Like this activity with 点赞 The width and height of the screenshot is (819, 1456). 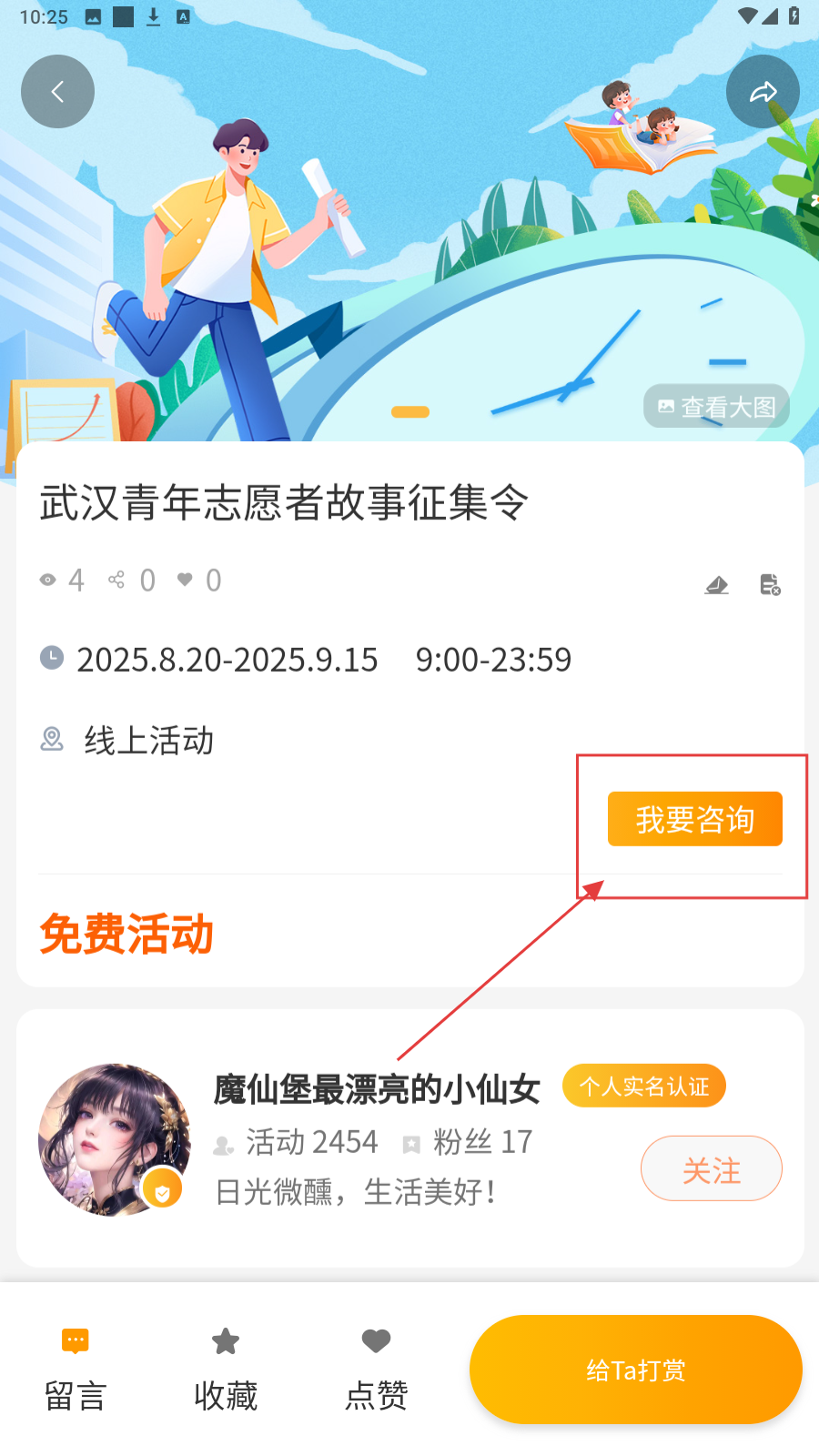(x=376, y=1370)
